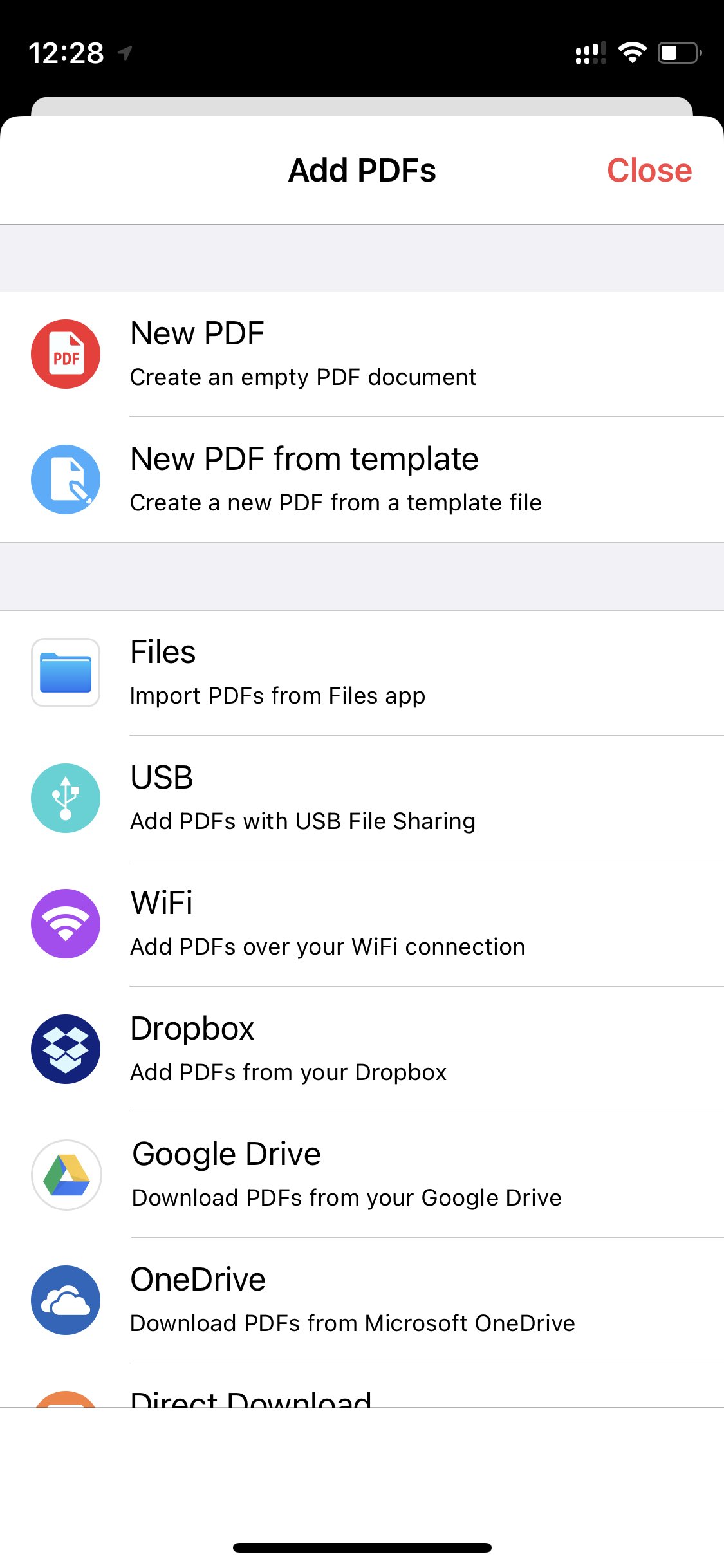Tap the Google Drive icon
Screen dimensions: 724x1568
(65, 1174)
